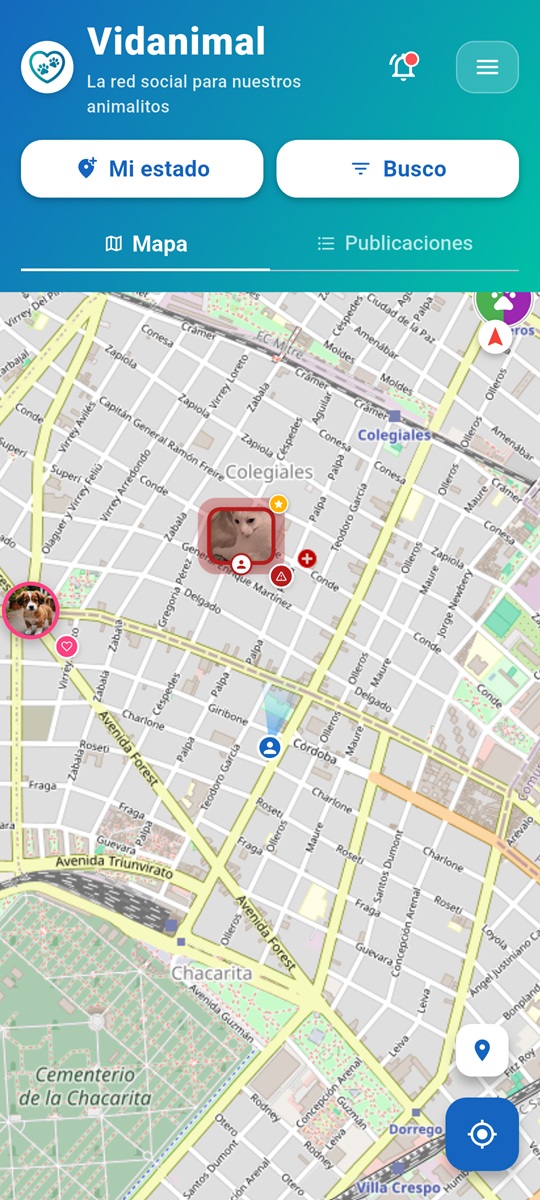540x1200 pixels.
Task: Open the red warning triangle marker
Action: [x=282, y=577]
